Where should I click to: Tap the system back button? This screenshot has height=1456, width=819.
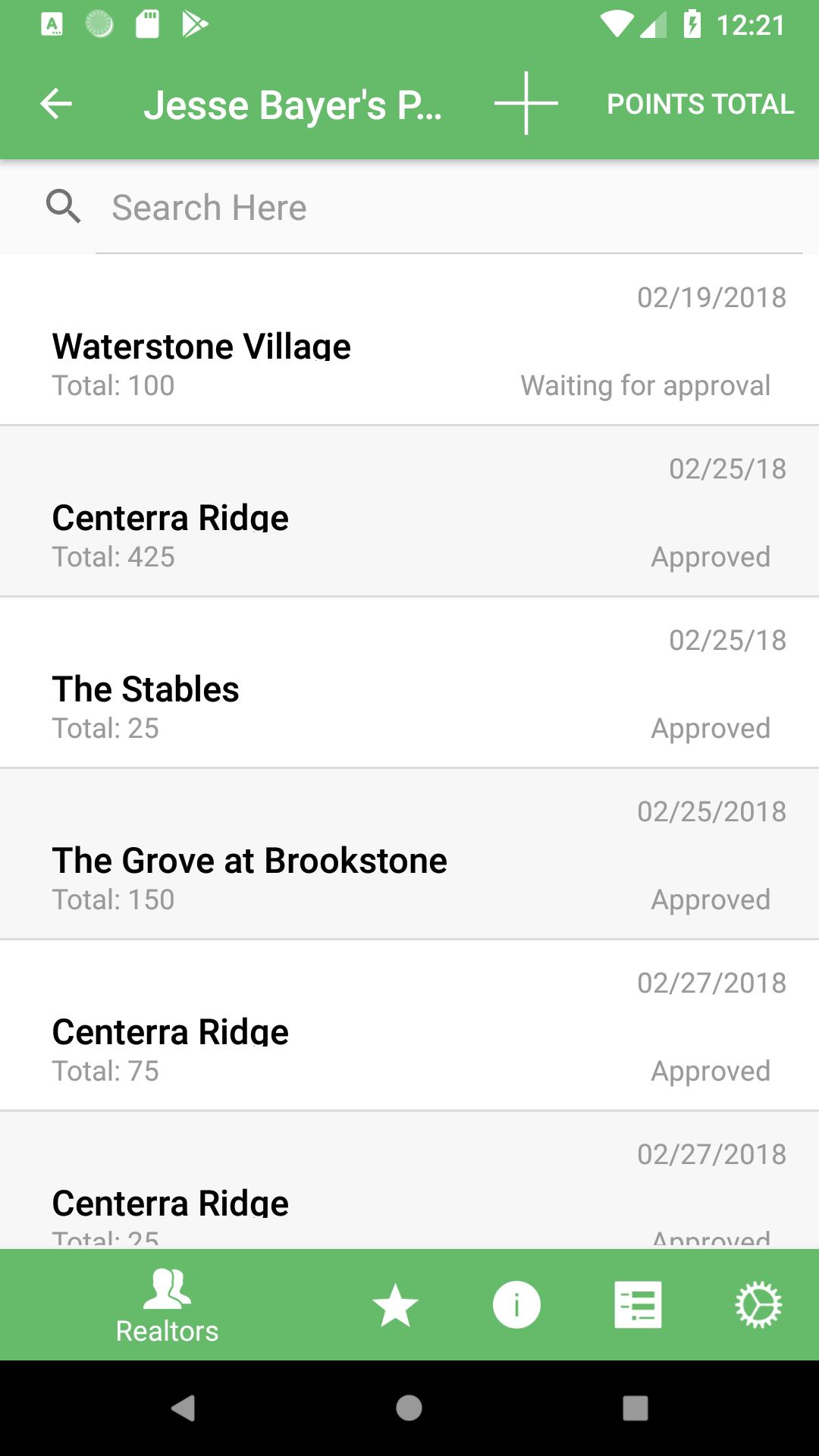tap(183, 1408)
